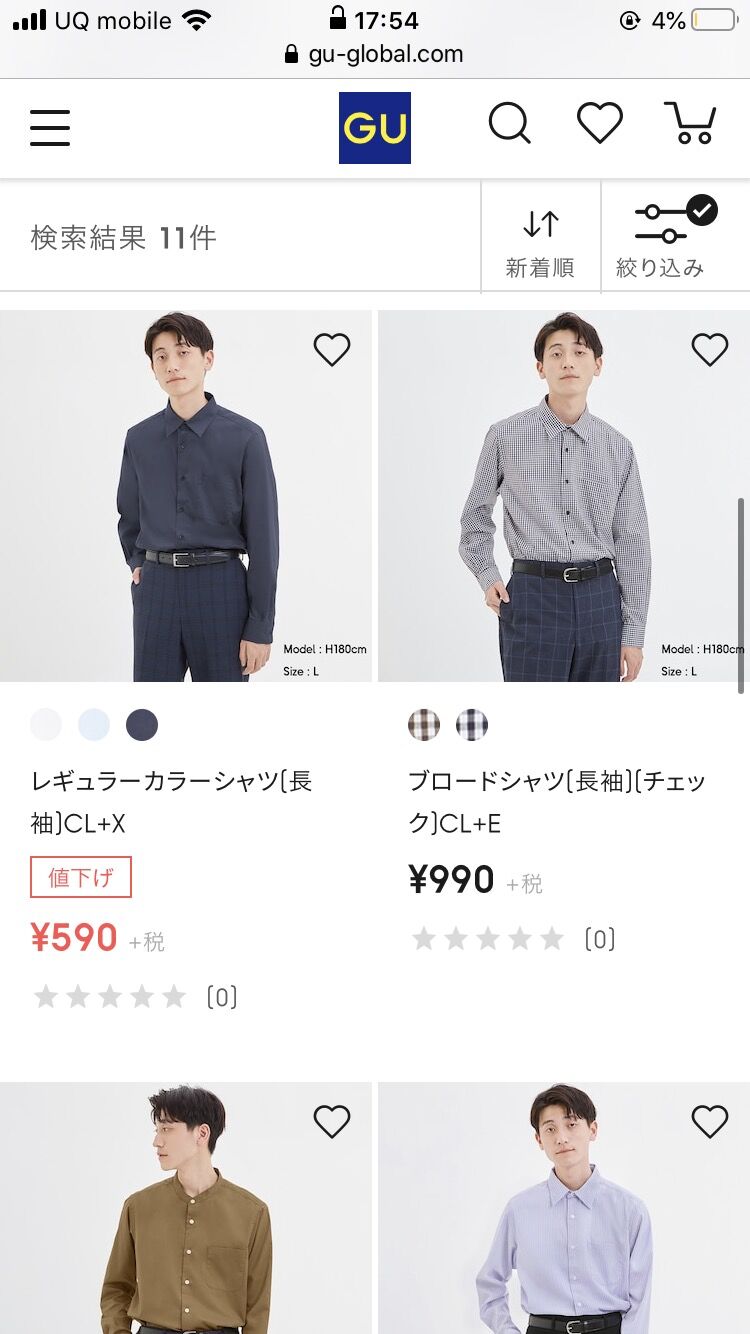750x1334 pixels.
Task: Tap the GU logo to go home
Action: pos(374,127)
